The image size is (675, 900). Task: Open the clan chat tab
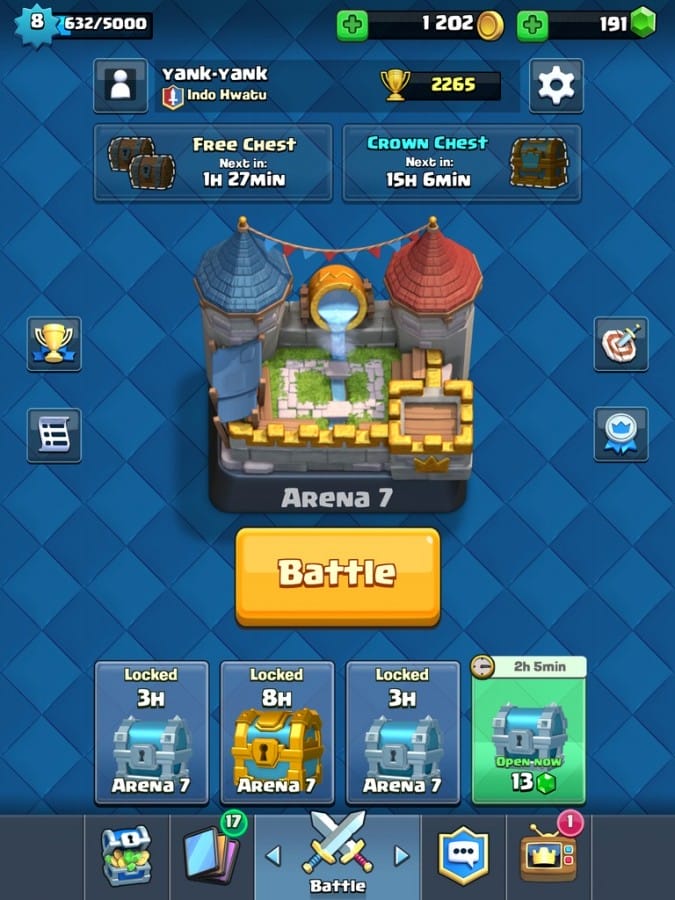pos(463,857)
